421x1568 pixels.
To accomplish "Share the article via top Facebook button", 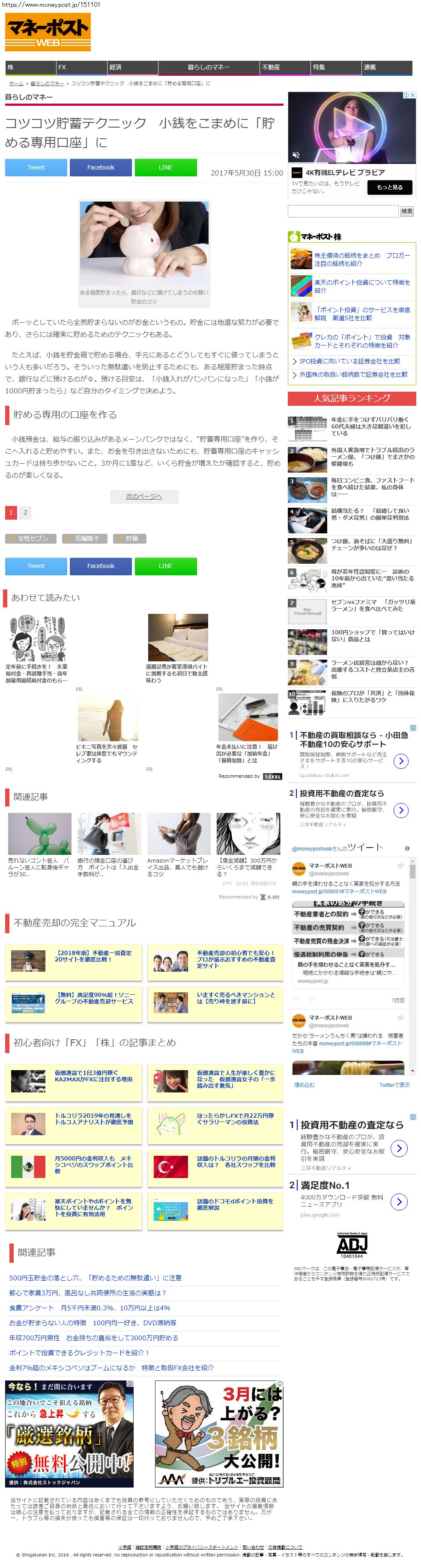I will pyautogui.click(x=101, y=167).
